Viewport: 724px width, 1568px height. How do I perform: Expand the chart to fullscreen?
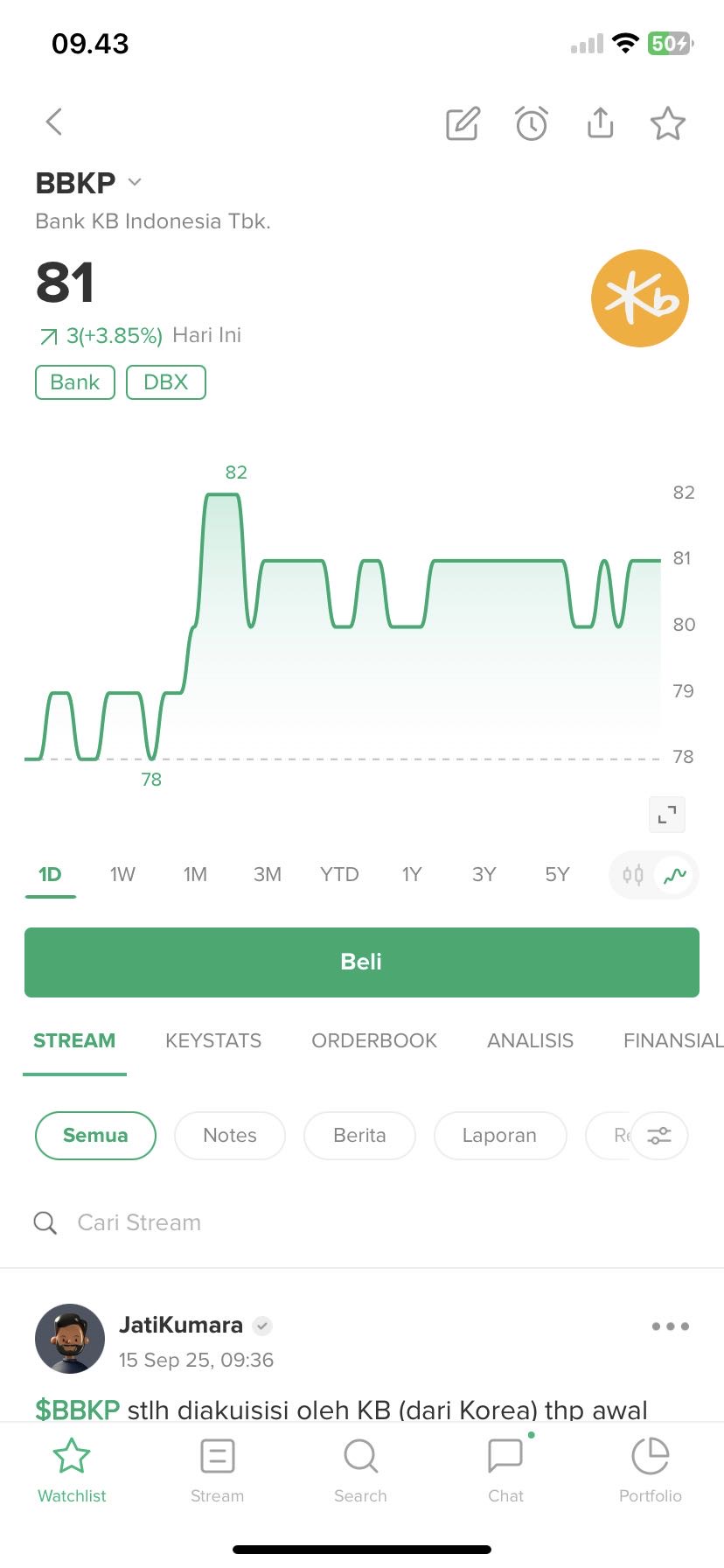tap(666, 814)
